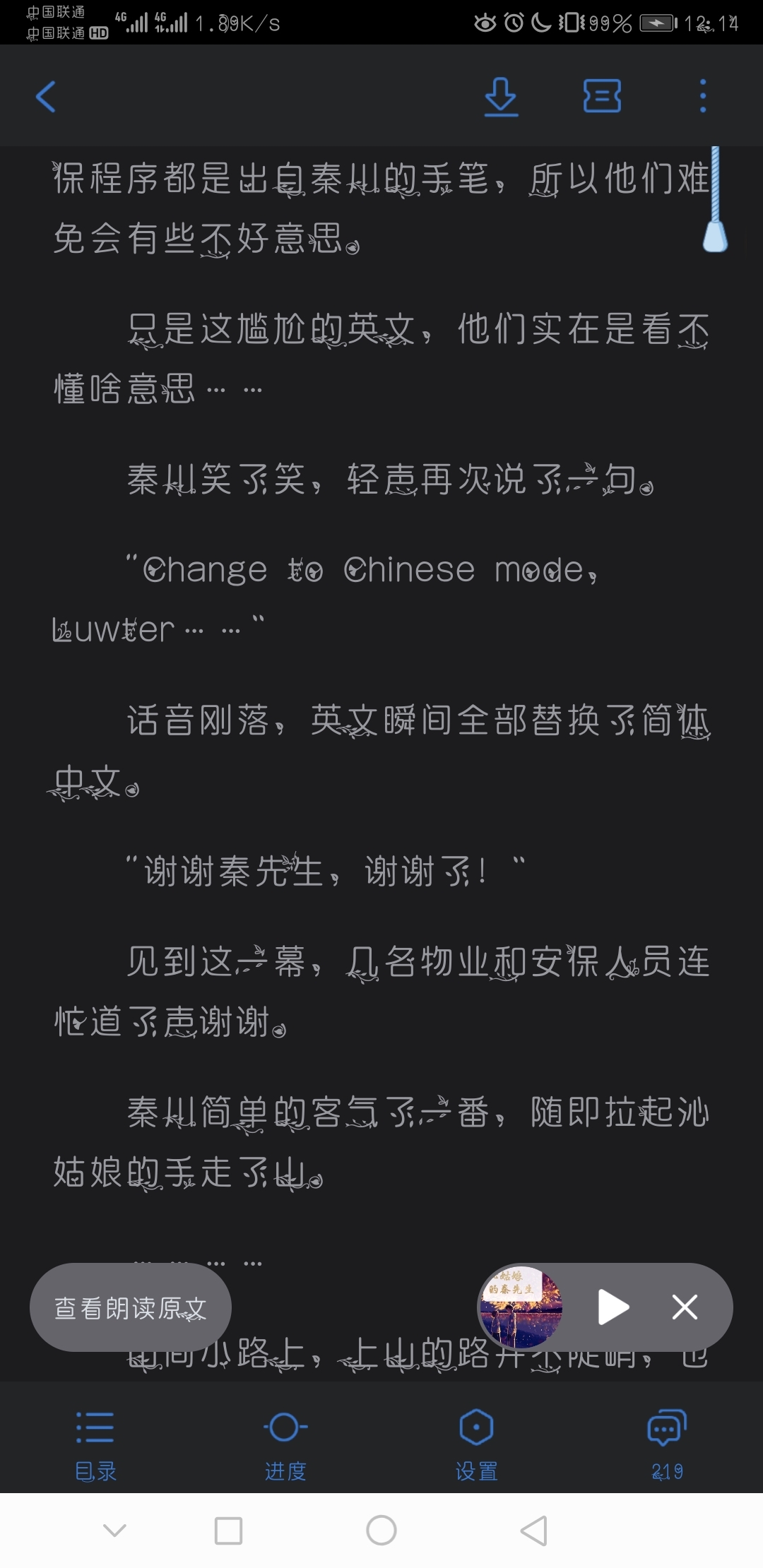The width and height of the screenshot is (763, 1568).
Task: Tap 查看朗读原文 button
Action: 131,1307
